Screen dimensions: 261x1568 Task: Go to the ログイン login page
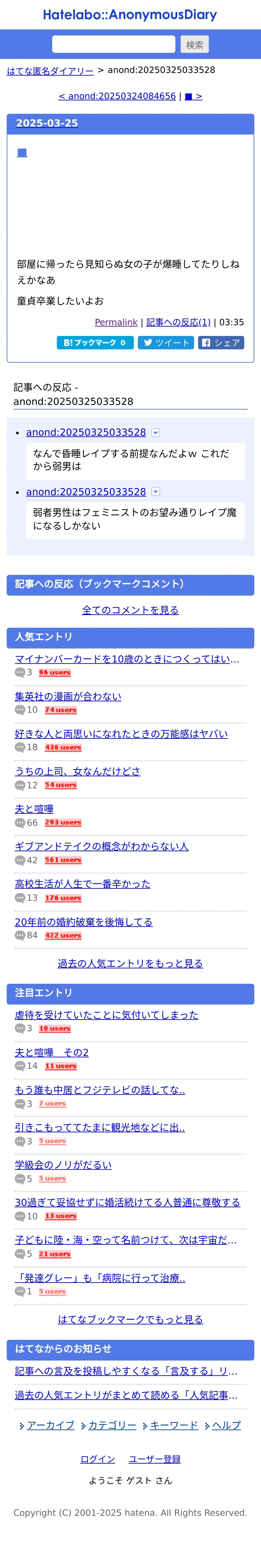pyautogui.click(x=97, y=1459)
